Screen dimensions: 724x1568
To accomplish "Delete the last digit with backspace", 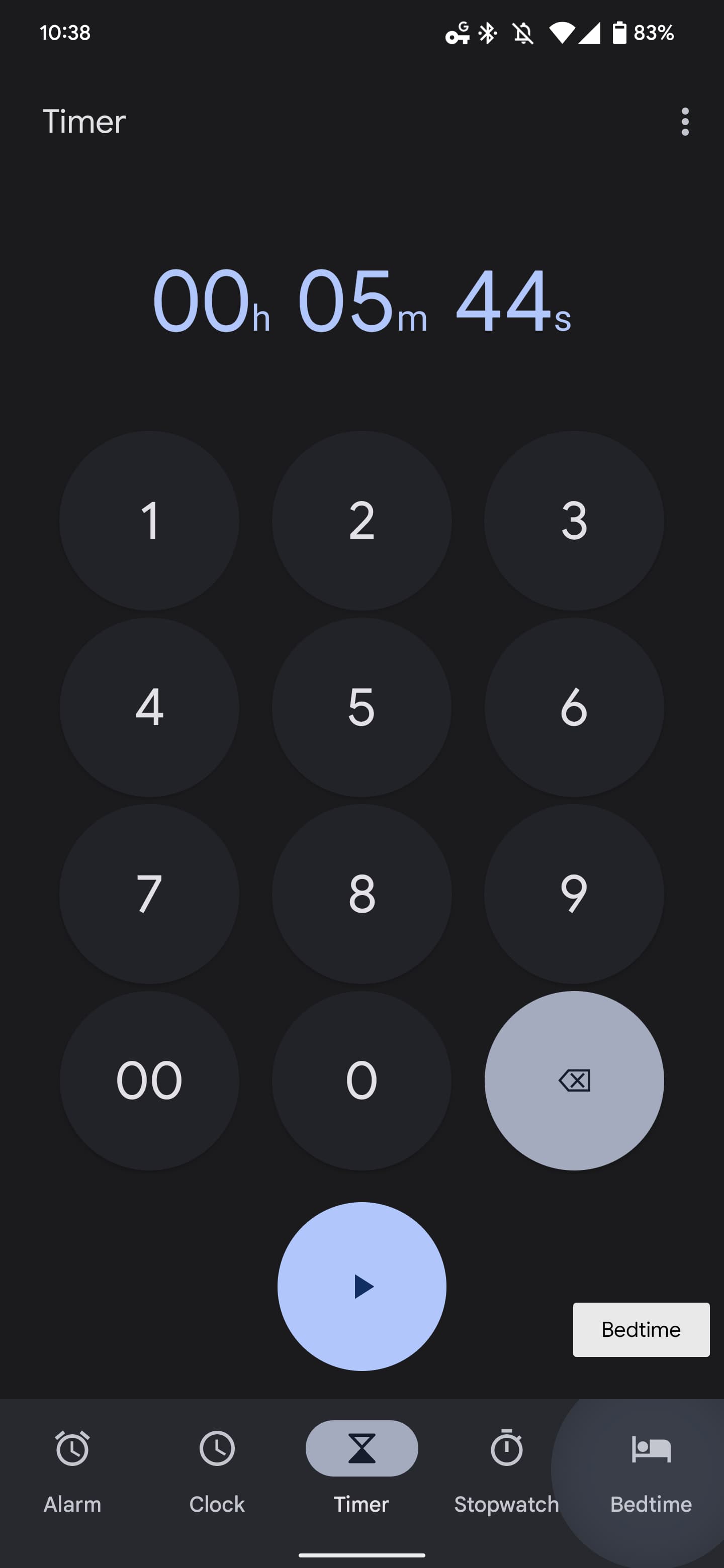I will 574,1081.
